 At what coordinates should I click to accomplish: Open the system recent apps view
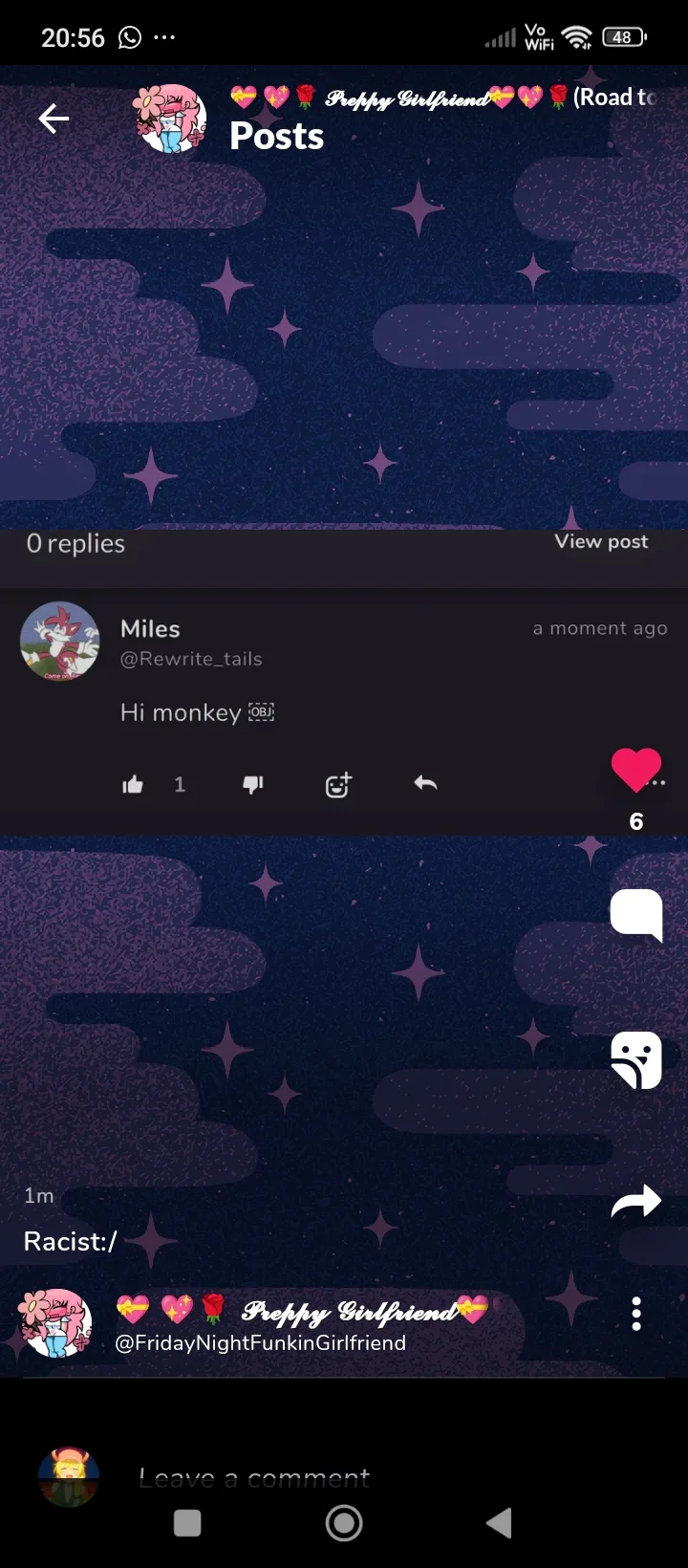pos(187,1523)
